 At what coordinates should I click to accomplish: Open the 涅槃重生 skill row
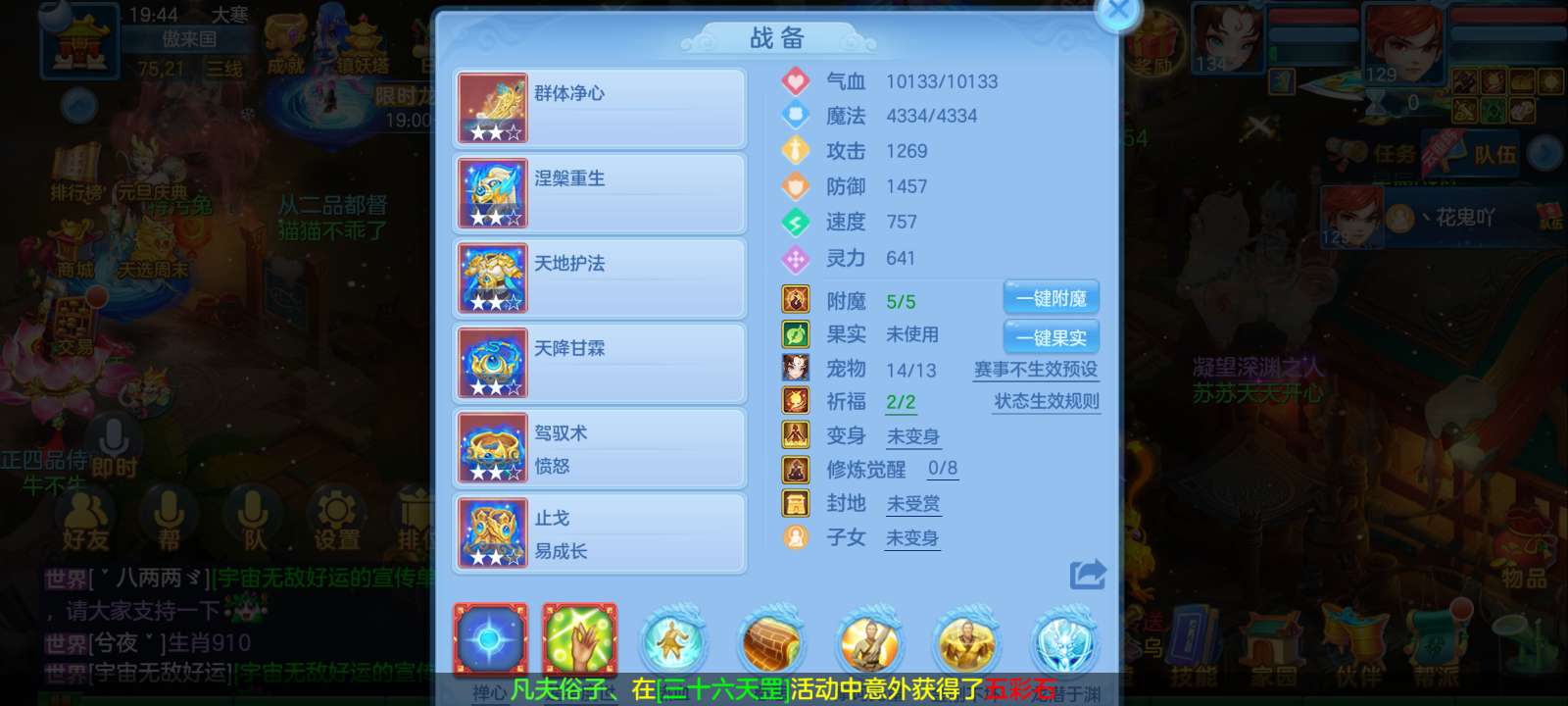[x=600, y=193]
